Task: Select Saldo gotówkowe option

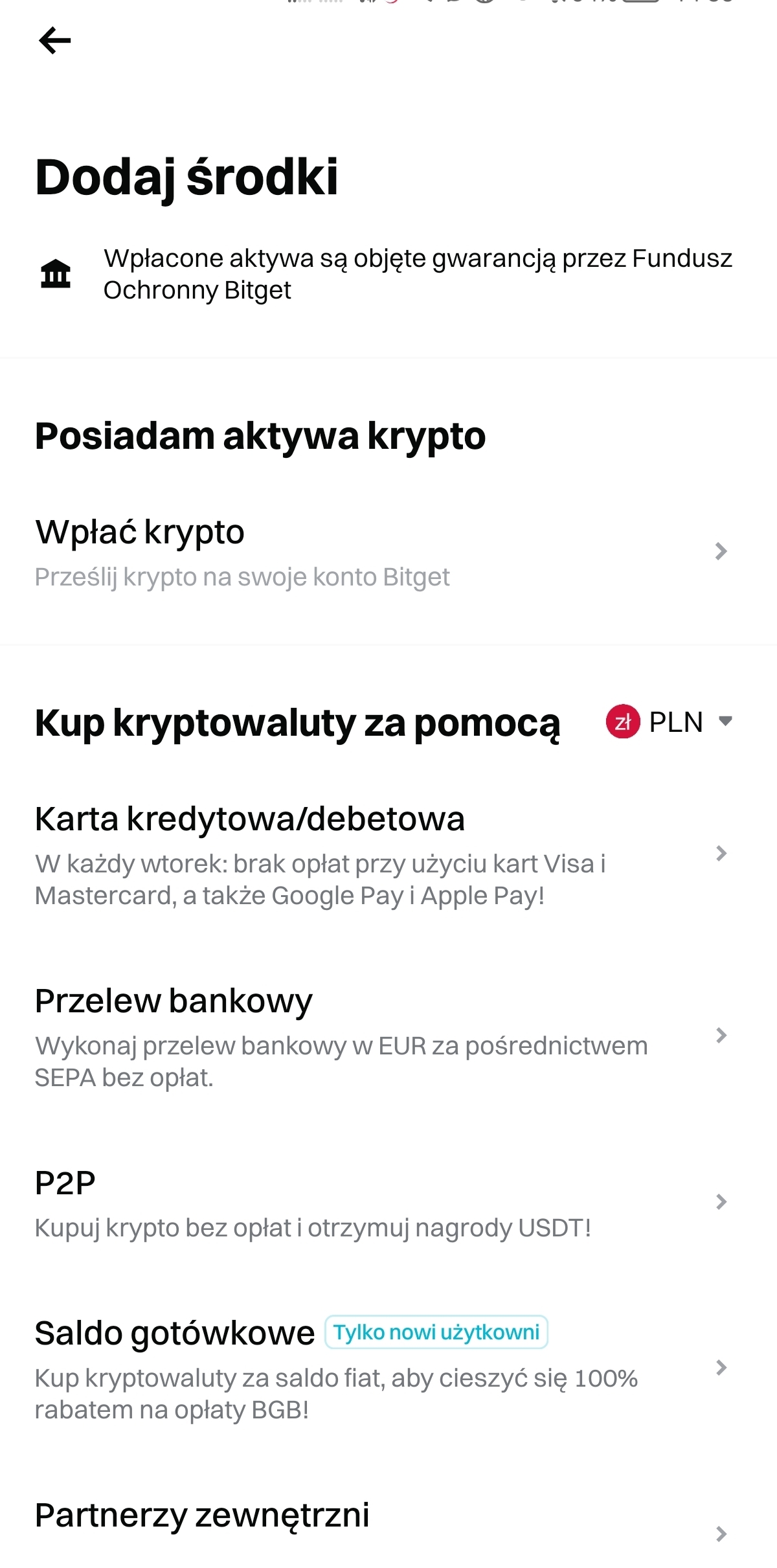Action: click(x=382, y=1368)
